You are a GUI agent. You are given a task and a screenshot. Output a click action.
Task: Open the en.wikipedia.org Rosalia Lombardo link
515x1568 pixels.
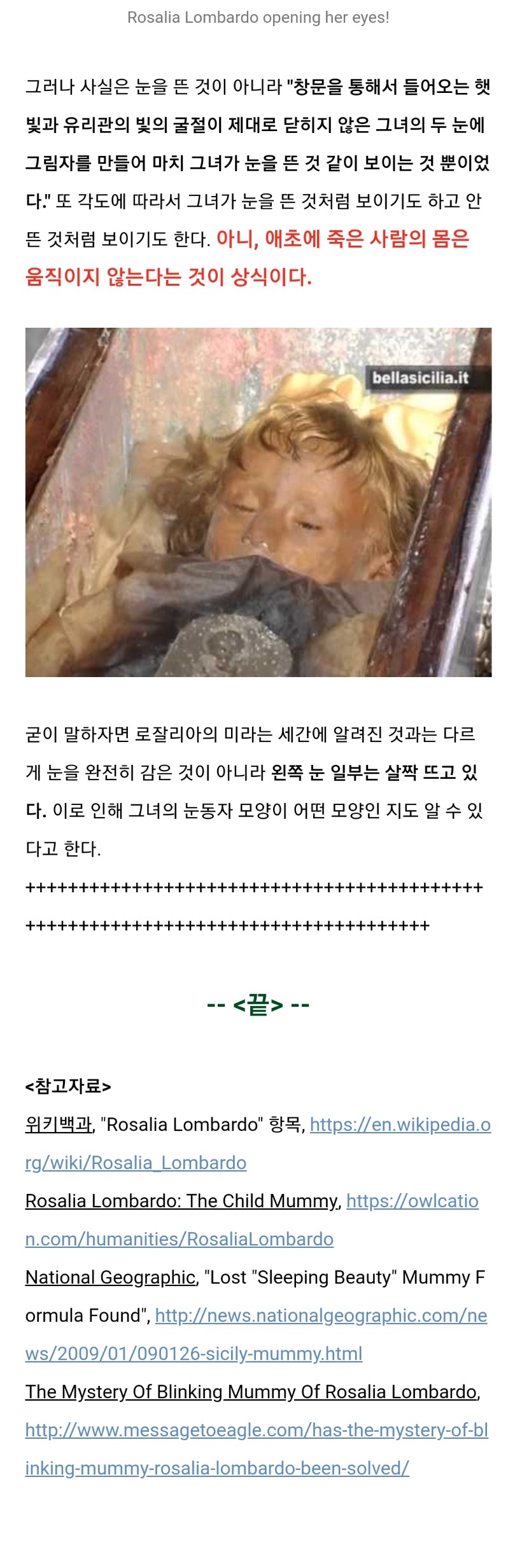[x=400, y=1124]
